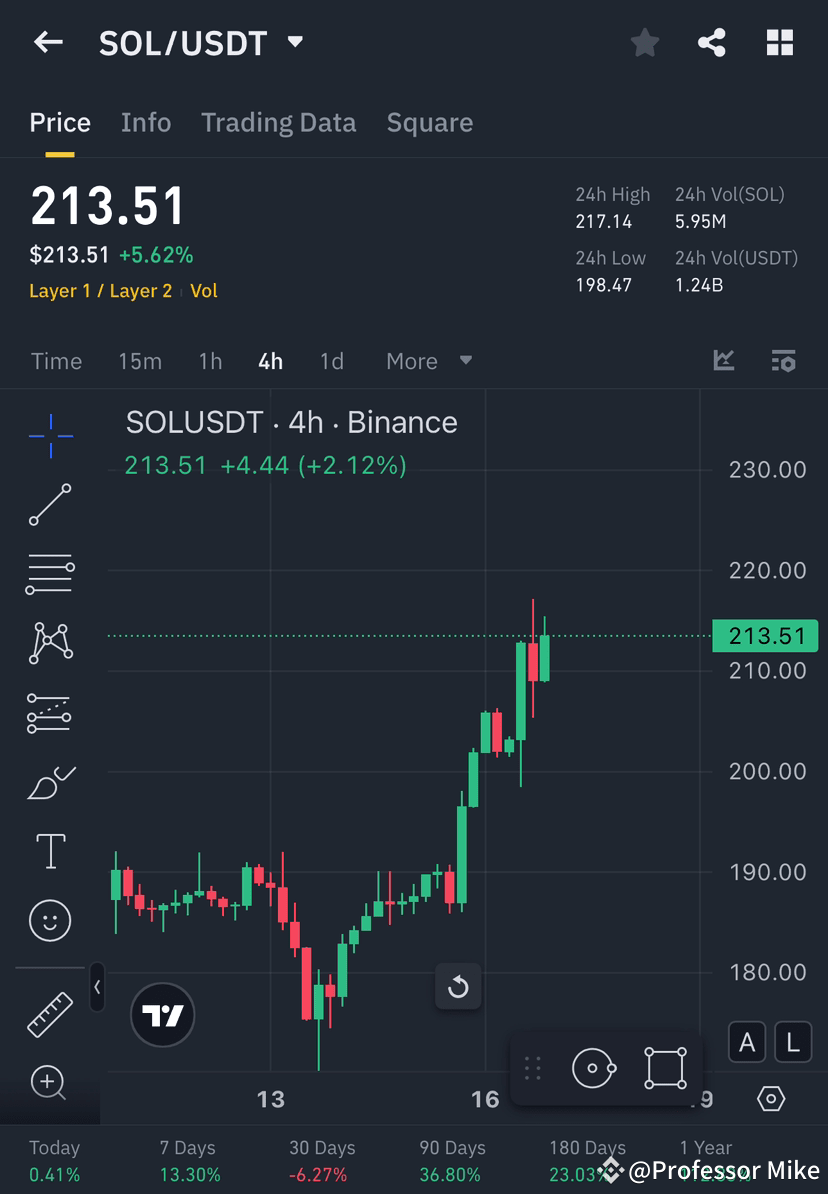
Task: Toggle log scale with the L button
Action: (792, 1042)
